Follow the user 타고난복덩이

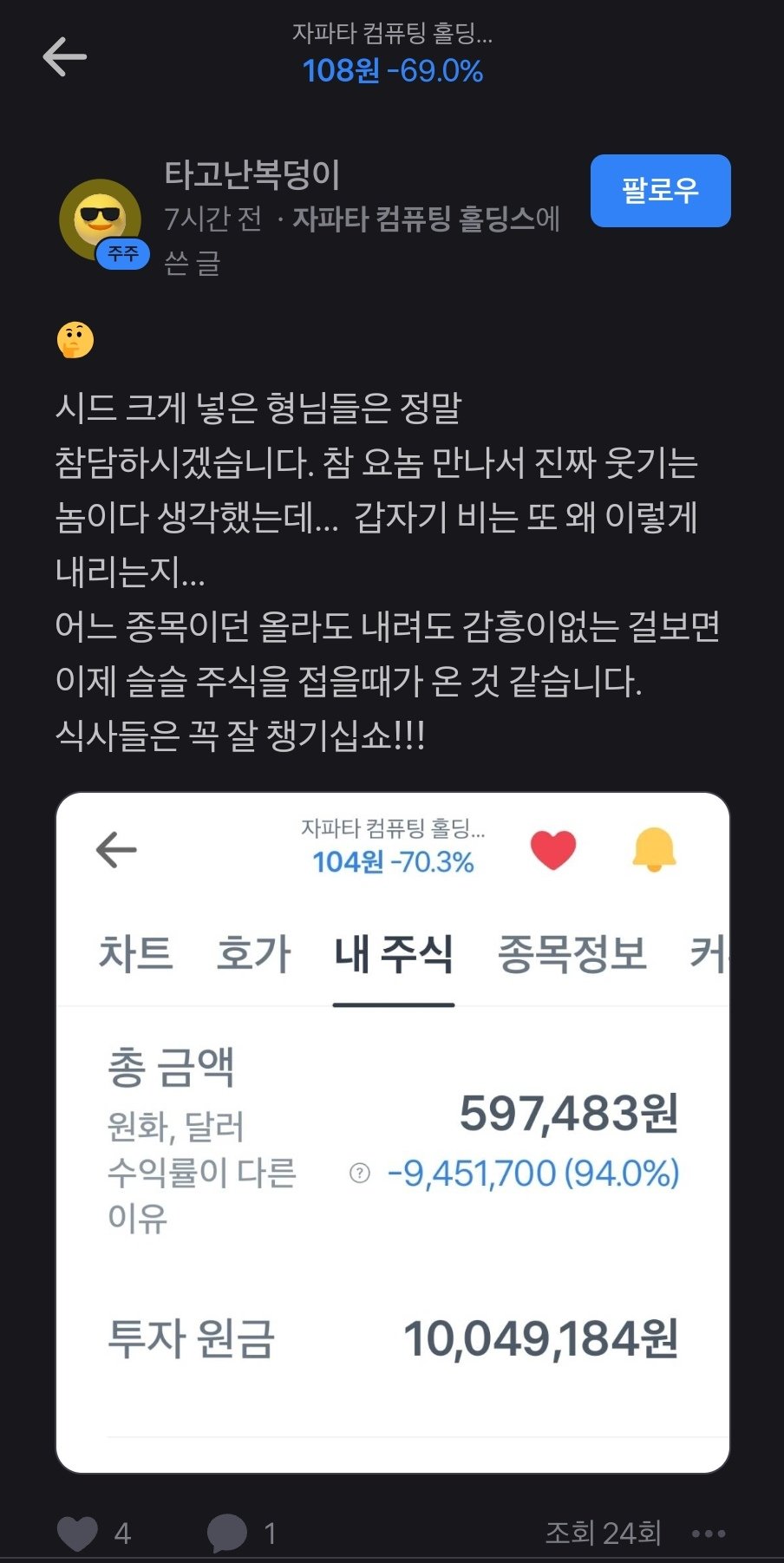[x=660, y=191]
